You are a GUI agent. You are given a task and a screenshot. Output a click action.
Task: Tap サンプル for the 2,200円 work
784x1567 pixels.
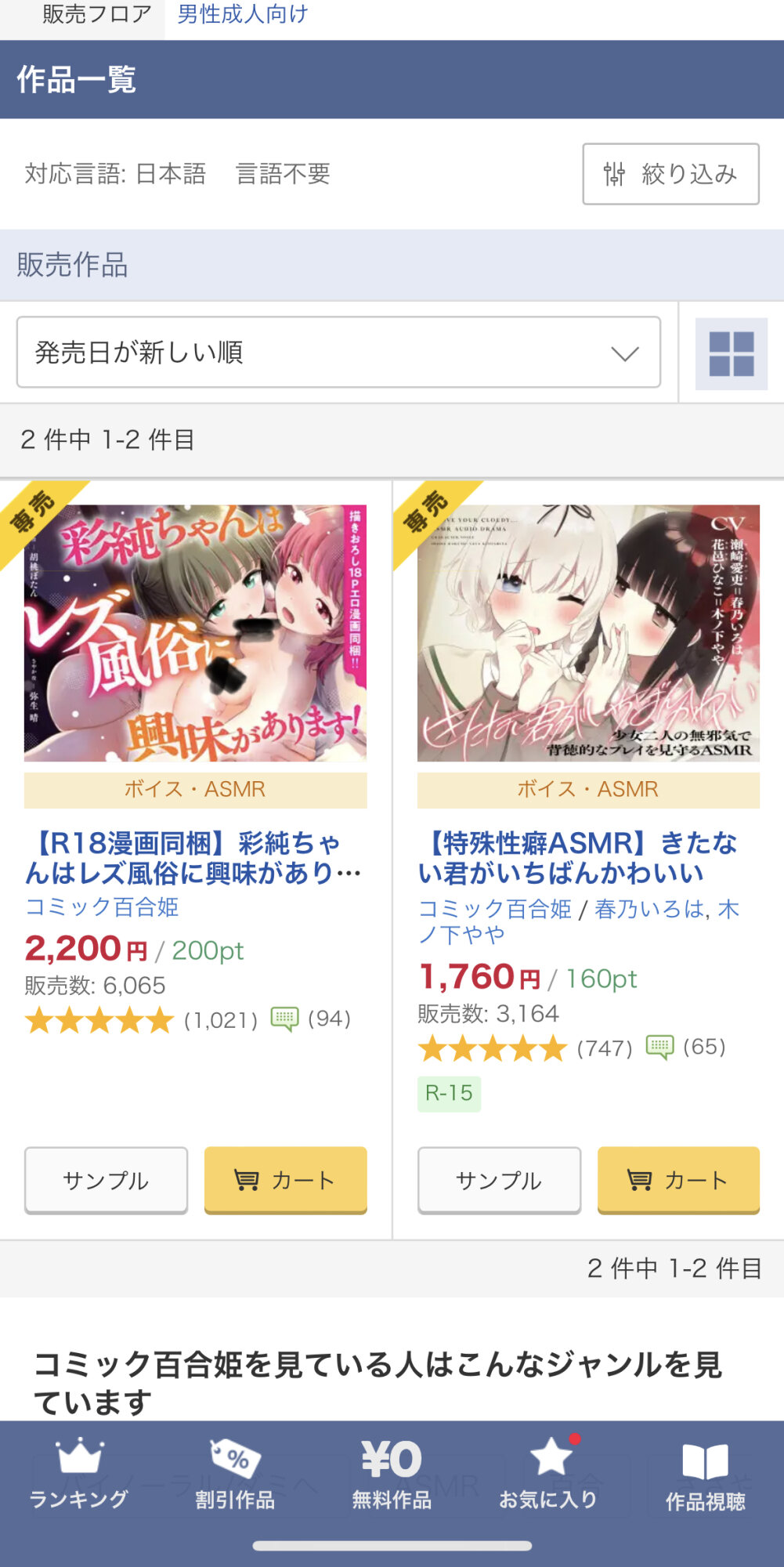[x=106, y=1180]
